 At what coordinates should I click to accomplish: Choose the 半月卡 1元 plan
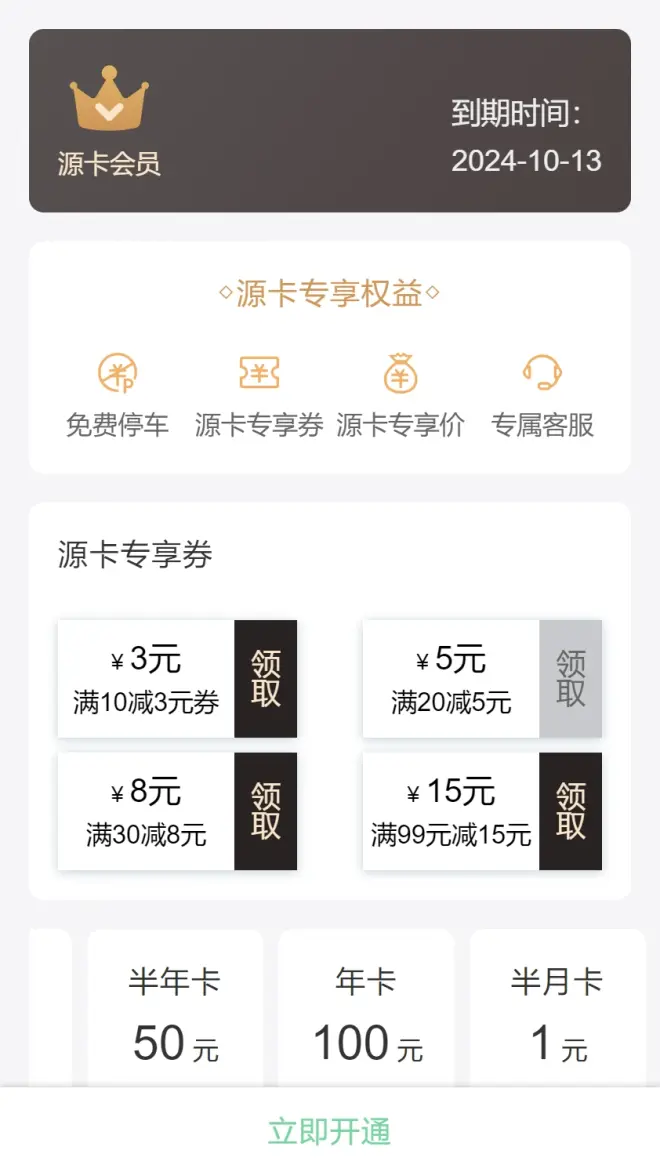point(557,1010)
